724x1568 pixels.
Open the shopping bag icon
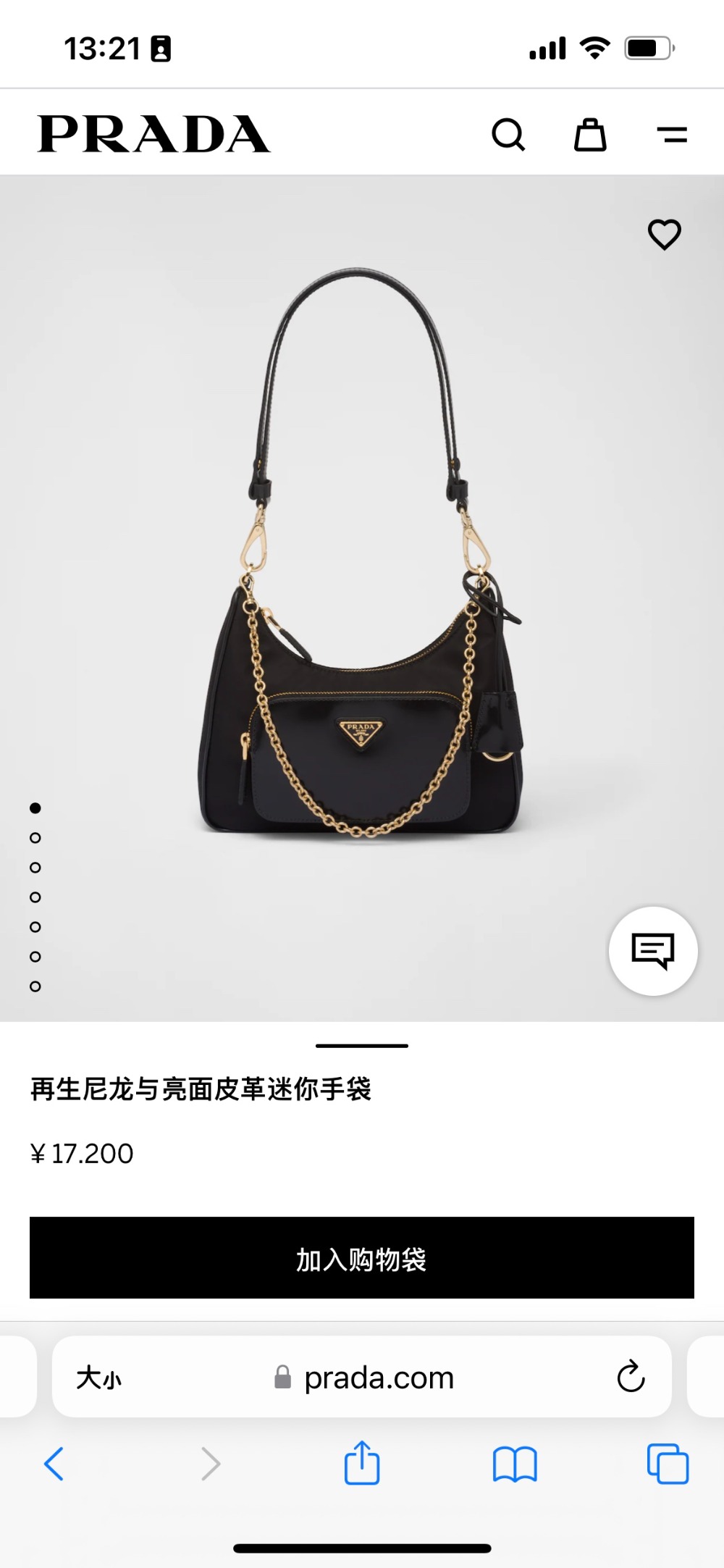[590, 135]
